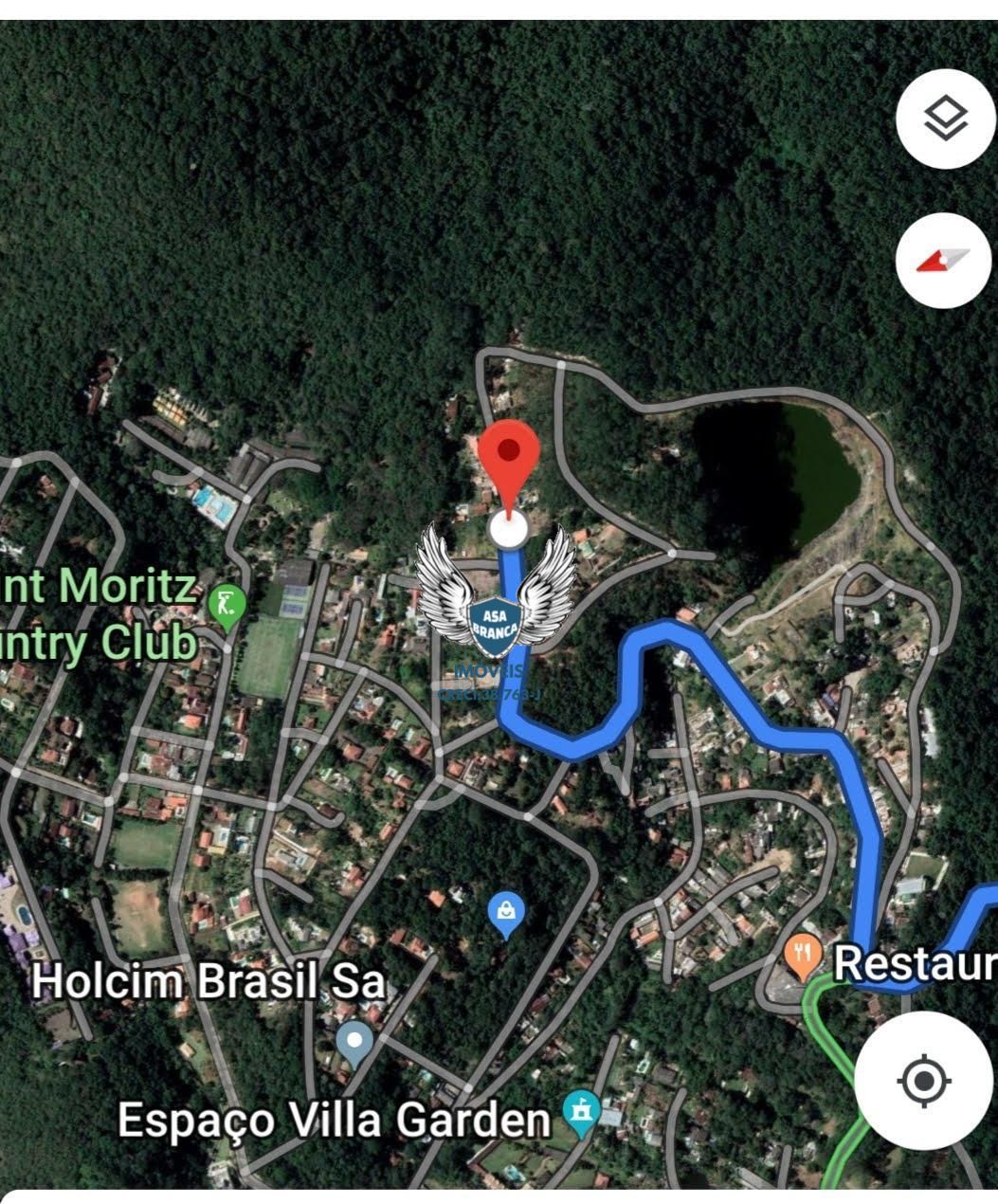This screenshot has width=998, height=1204.
Task: Open the Saint Moritz Country Club marker
Action: (x=227, y=604)
